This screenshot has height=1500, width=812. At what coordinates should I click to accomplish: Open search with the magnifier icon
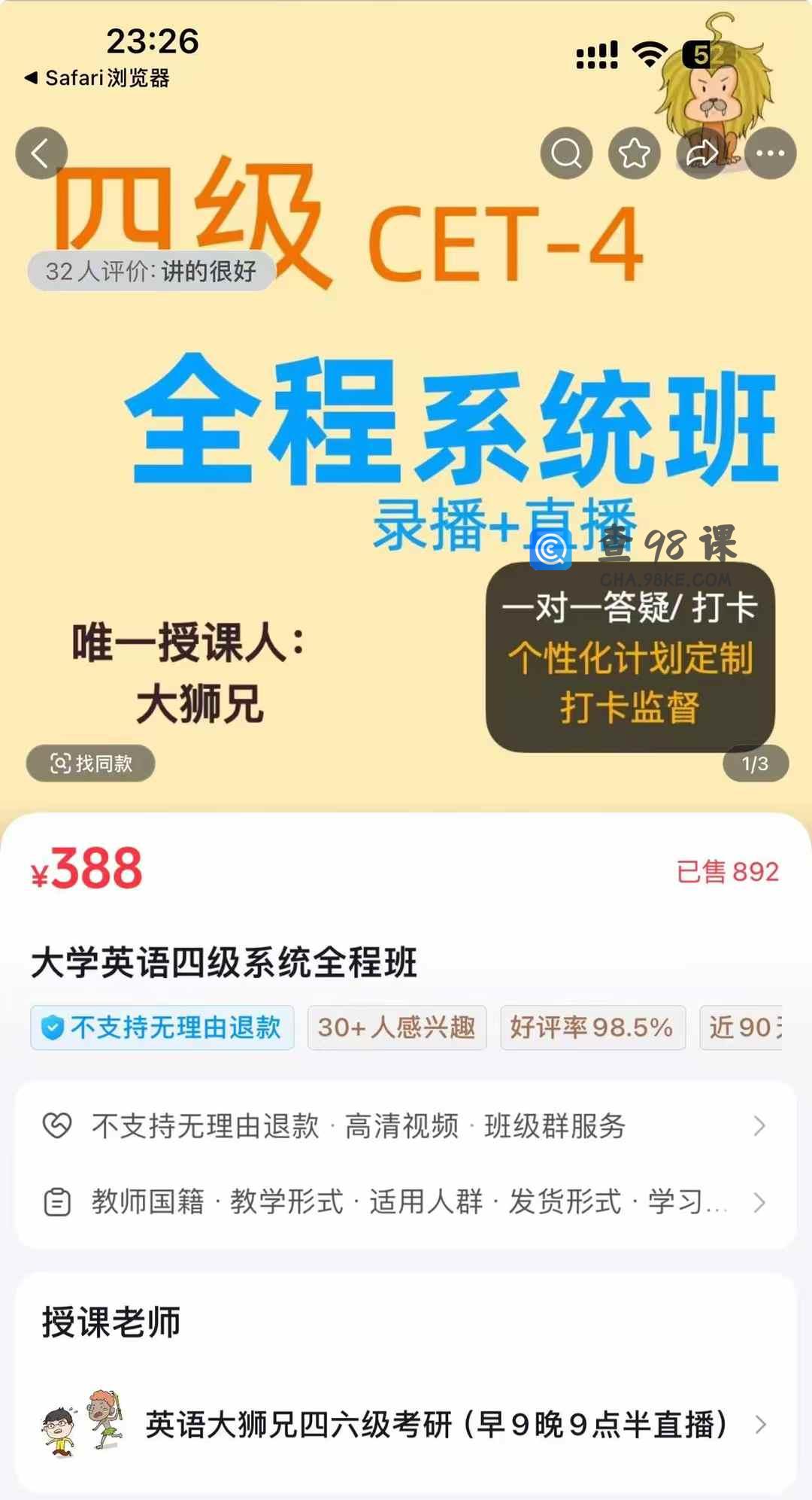click(x=566, y=153)
